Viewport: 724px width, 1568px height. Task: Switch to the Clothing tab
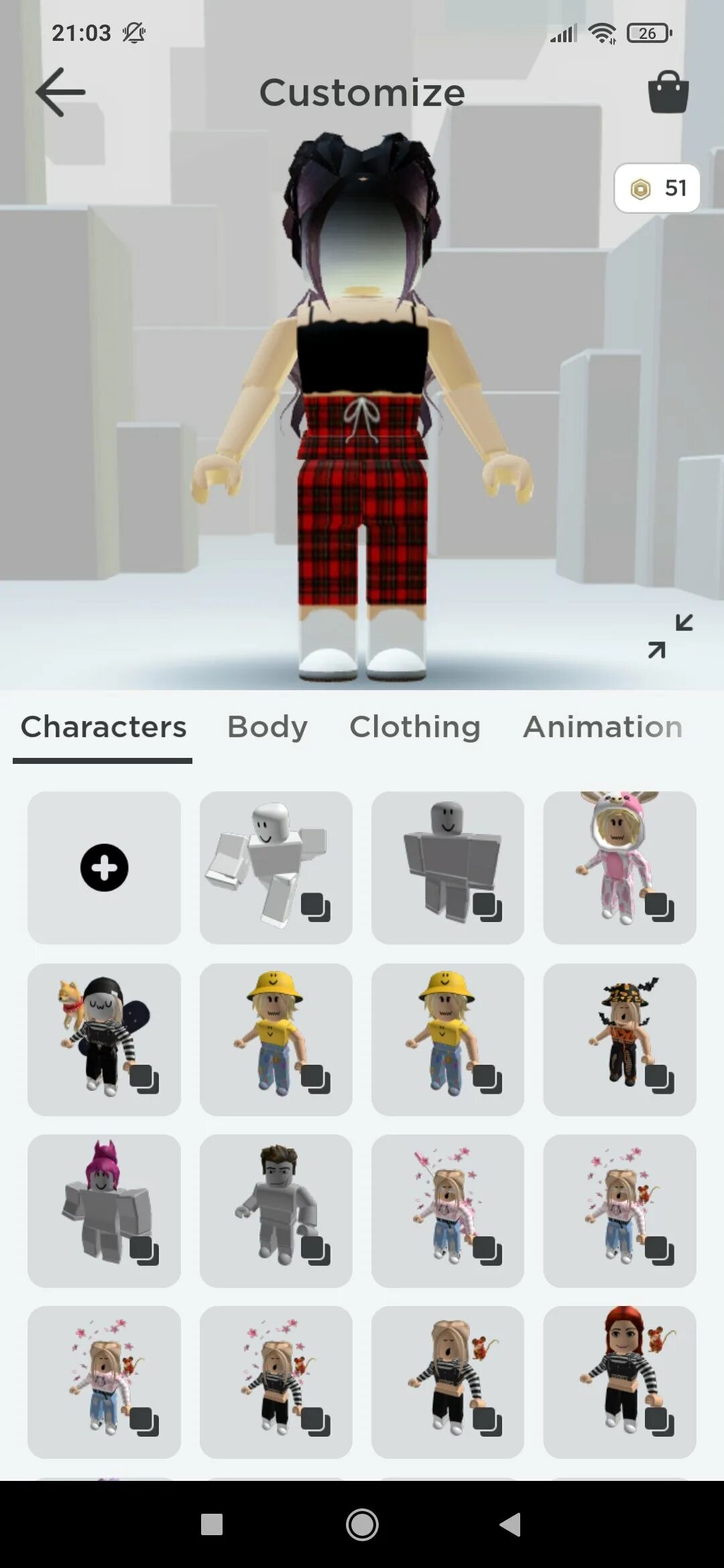(x=415, y=727)
